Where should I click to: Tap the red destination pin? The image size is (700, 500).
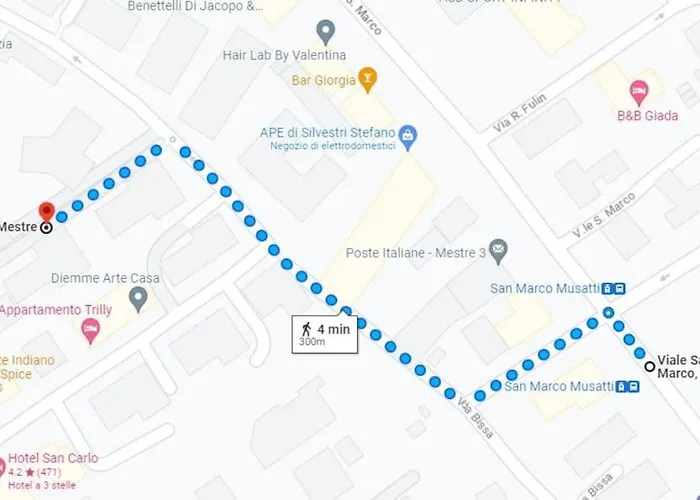[x=46, y=214]
